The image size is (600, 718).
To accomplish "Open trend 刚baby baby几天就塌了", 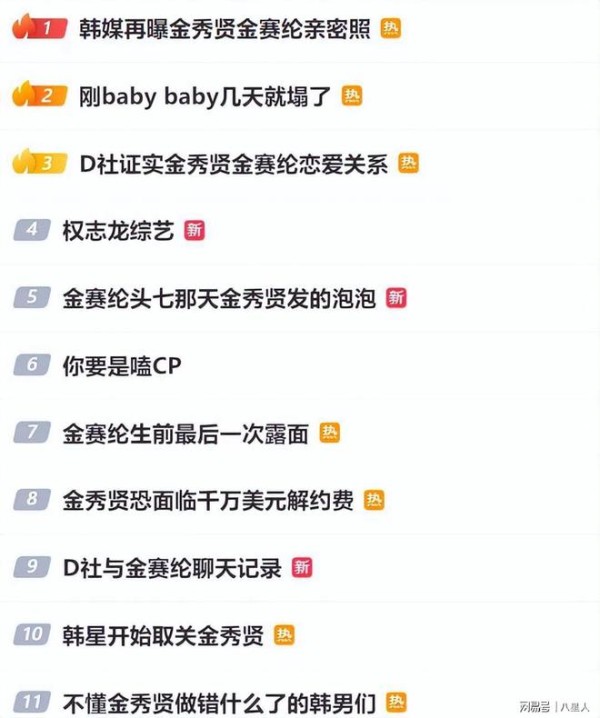I will (205, 96).
